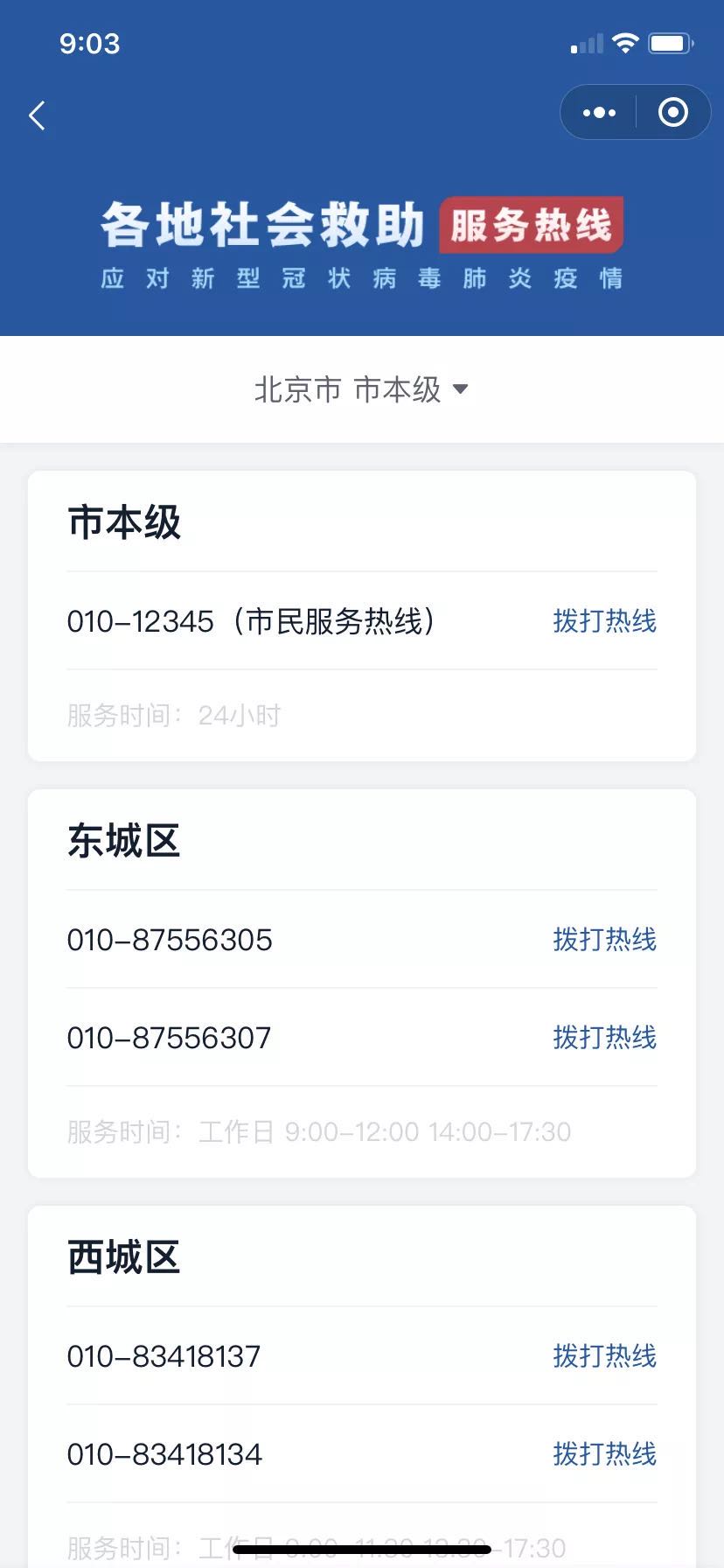Select 拨打热线 beside 010-83418134
The height and width of the screenshot is (1568, 724).
604,1454
